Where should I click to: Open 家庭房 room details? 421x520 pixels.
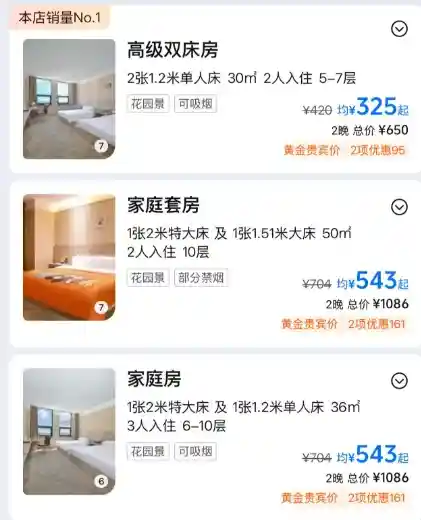(x=154, y=379)
